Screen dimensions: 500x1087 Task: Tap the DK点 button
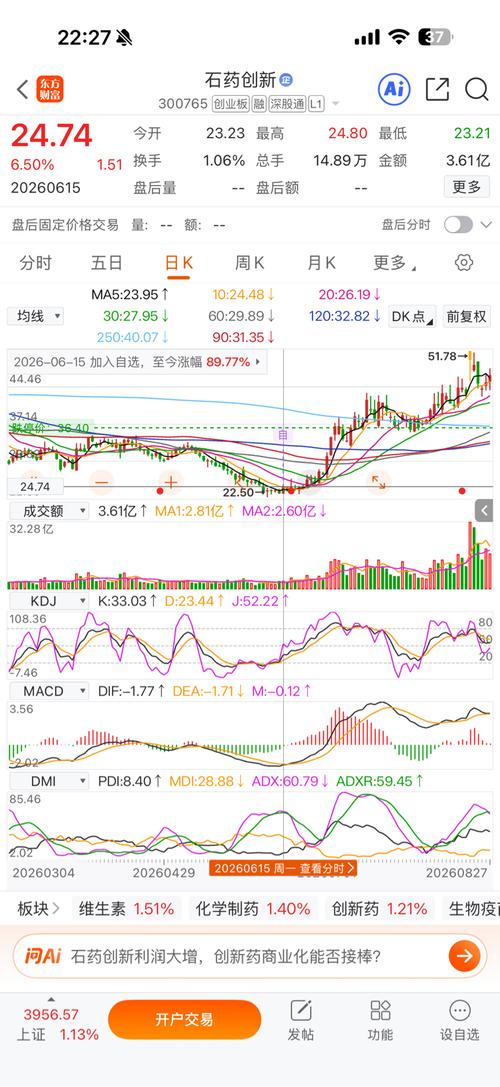click(413, 316)
